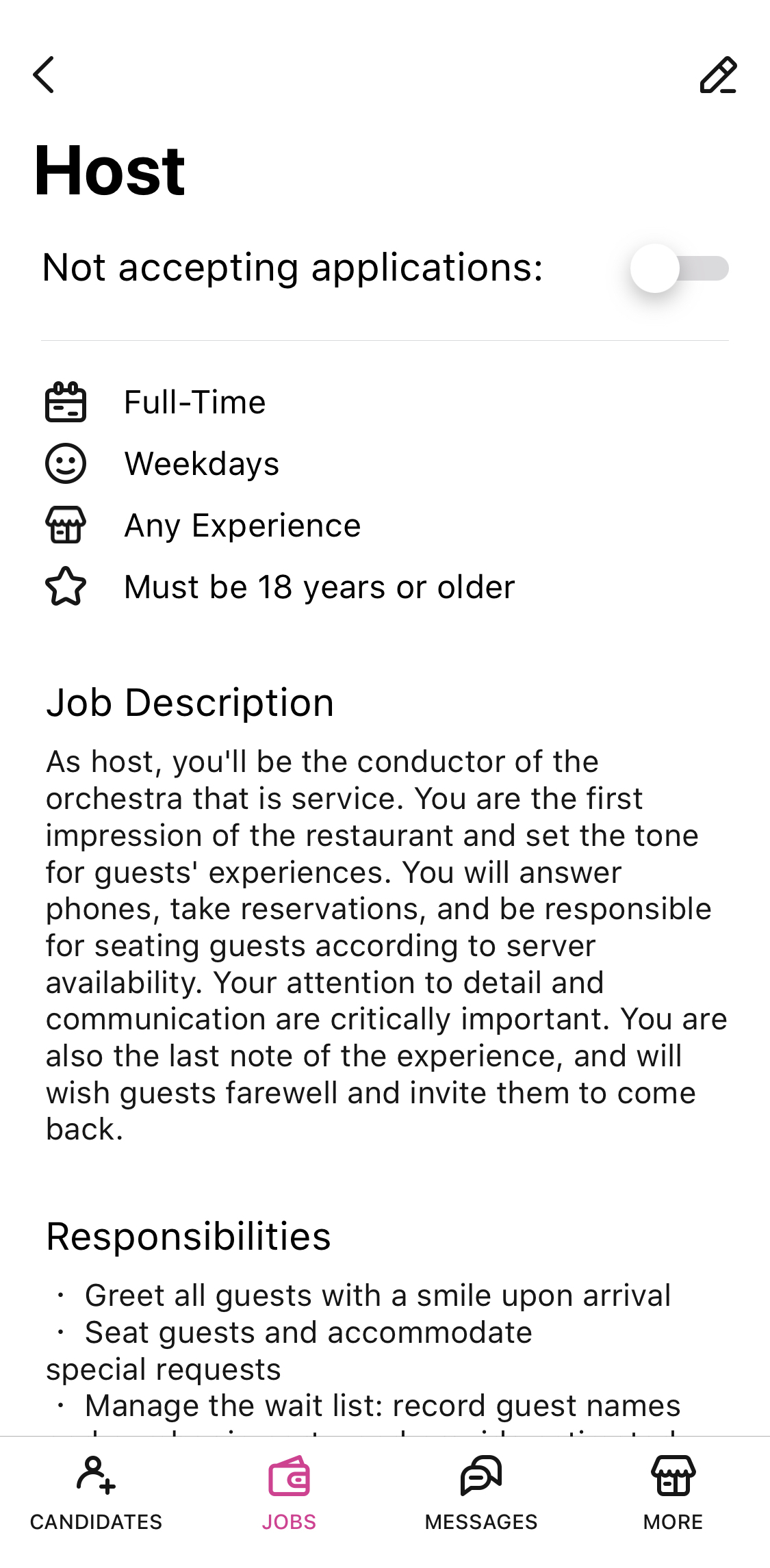Edit the Host job posting
The width and height of the screenshot is (770, 1568).
pyautogui.click(x=718, y=75)
